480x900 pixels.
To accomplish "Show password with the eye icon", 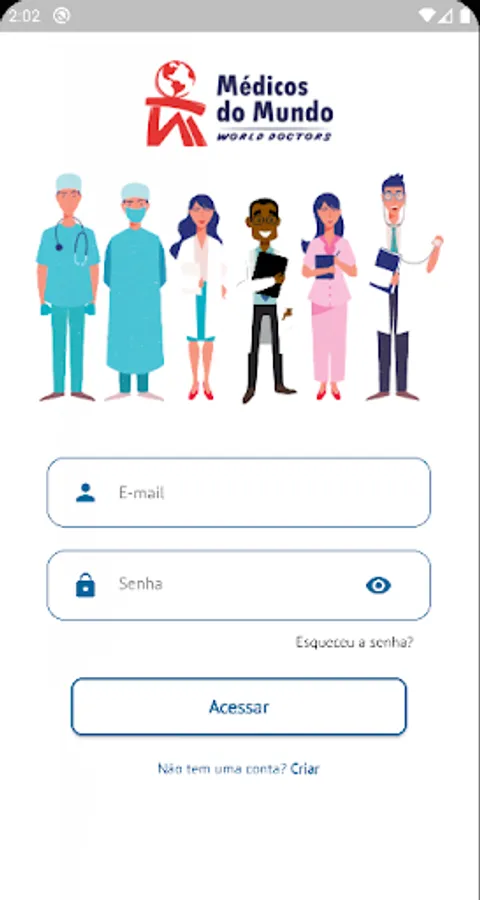I will coord(378,585).
